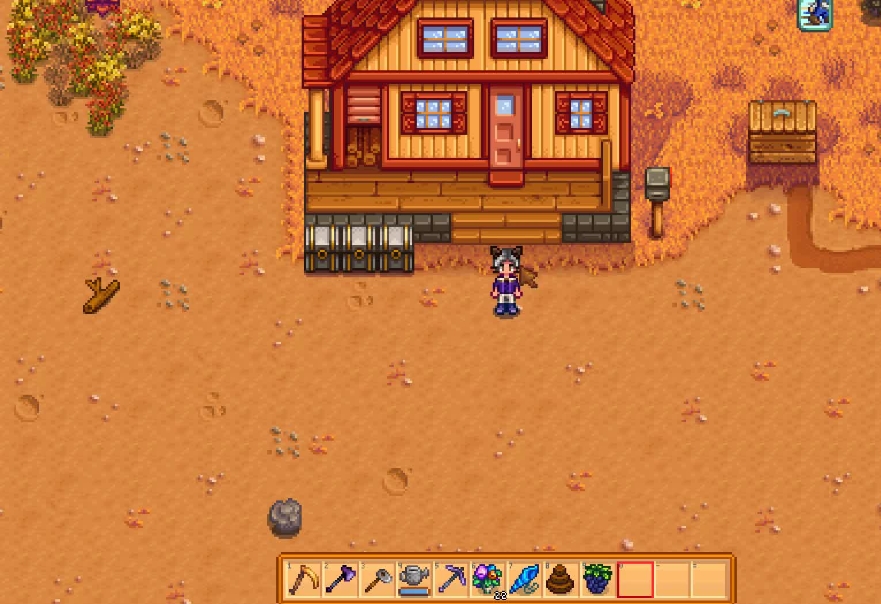Choose the hoe from the toolbar

point(376,579)
